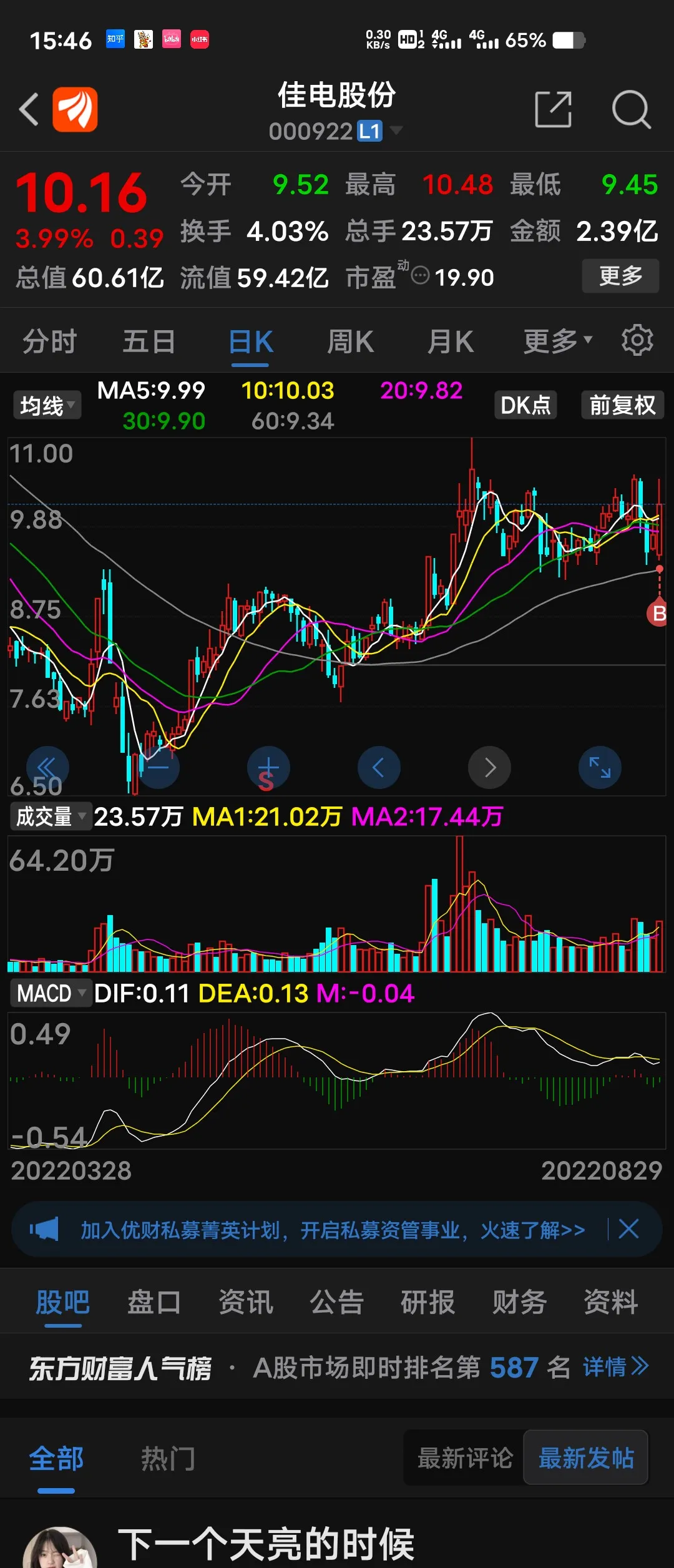Switch to 周K weekly candlestick view
The width and height of the screenshot is (674, 1568).
350,342
